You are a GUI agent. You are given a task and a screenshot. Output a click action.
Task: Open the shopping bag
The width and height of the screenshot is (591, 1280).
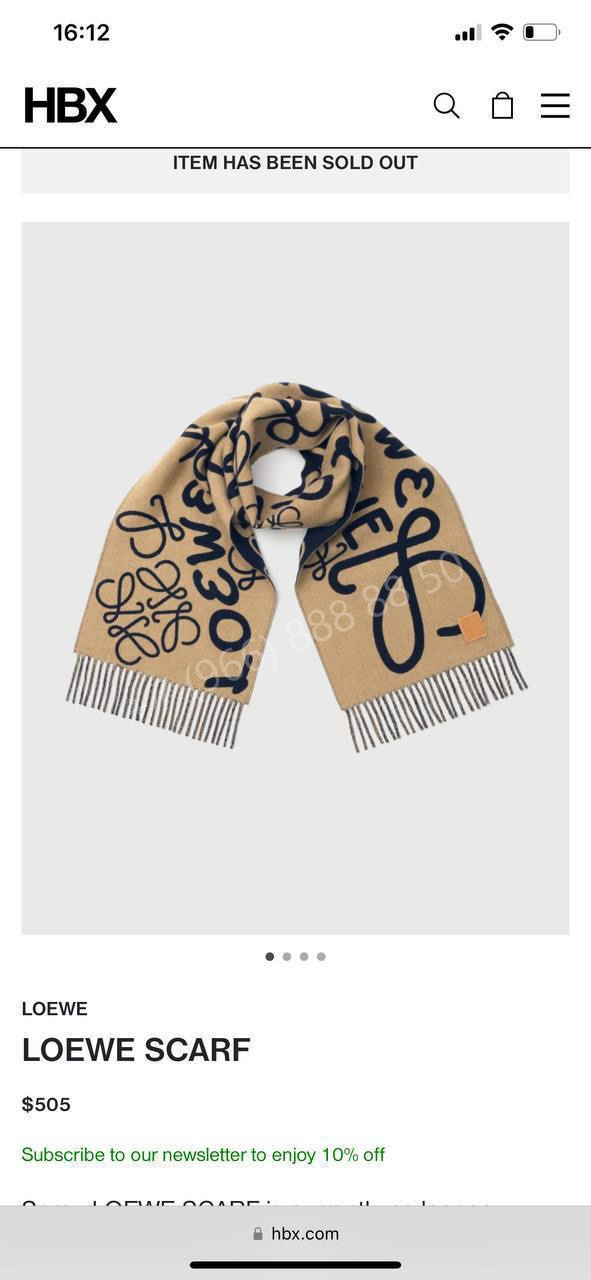[502, 105]
